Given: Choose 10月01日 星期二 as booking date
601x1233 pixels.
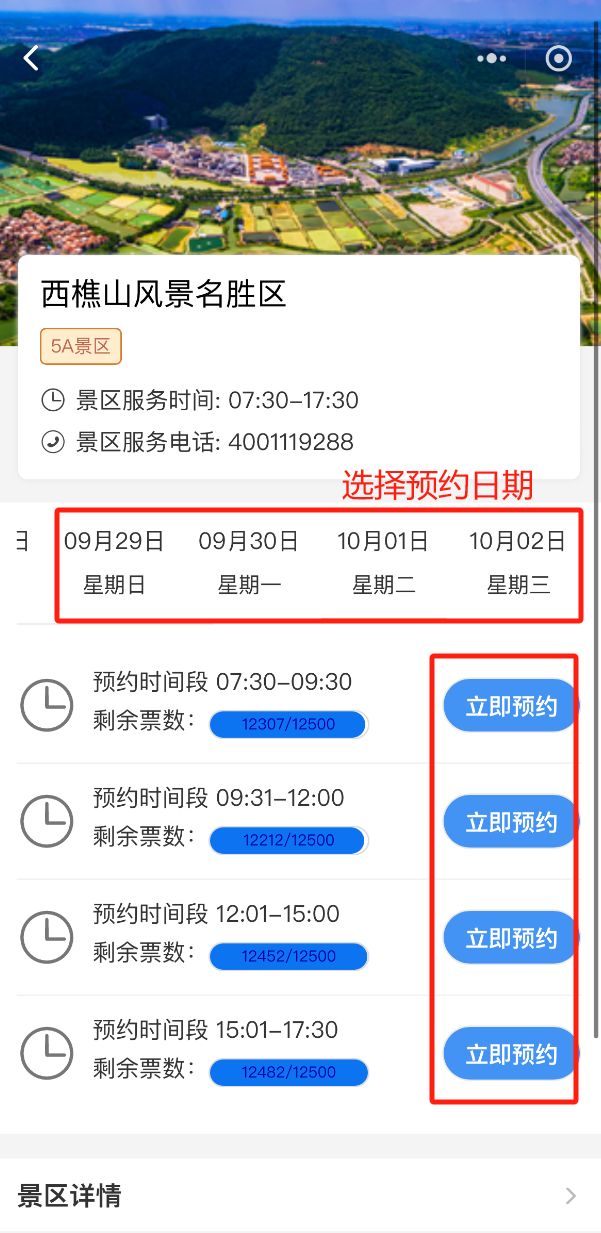Looking at the screenshot, I should click(x=383, y=563).
